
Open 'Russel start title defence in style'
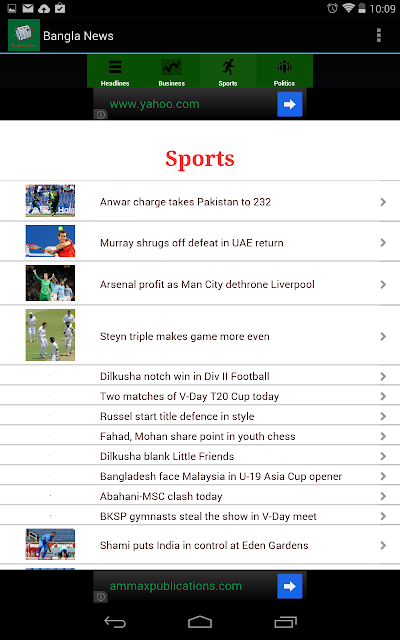[x=200, y=416]
